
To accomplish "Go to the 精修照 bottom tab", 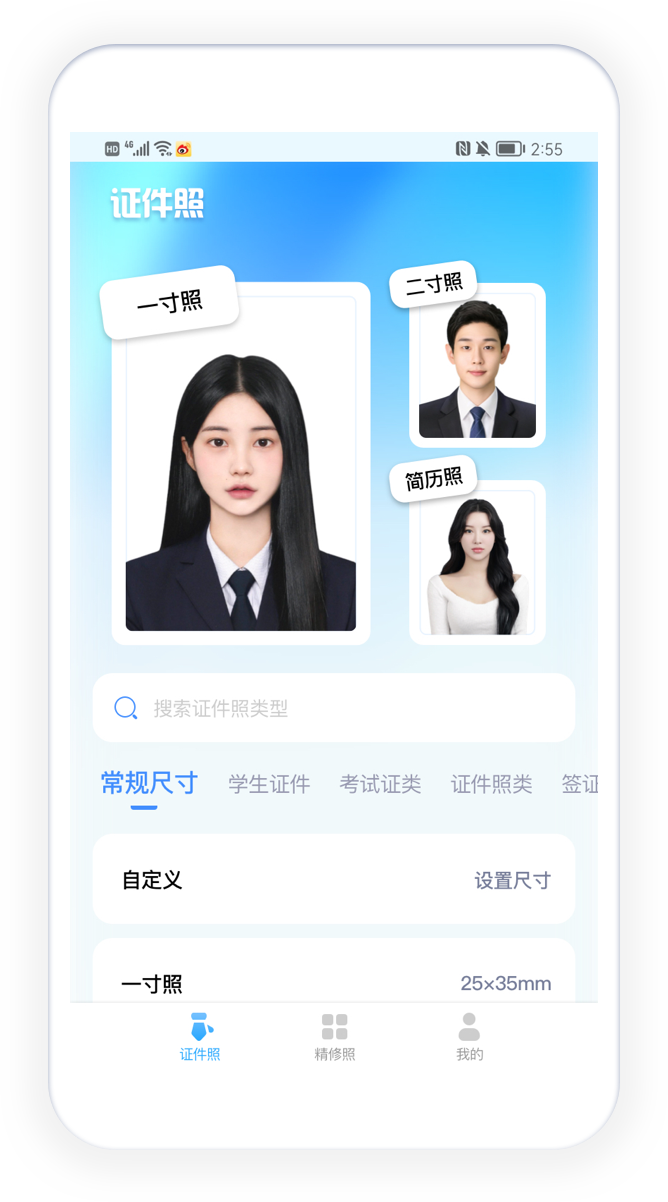I will click(x=334, y=1037).
